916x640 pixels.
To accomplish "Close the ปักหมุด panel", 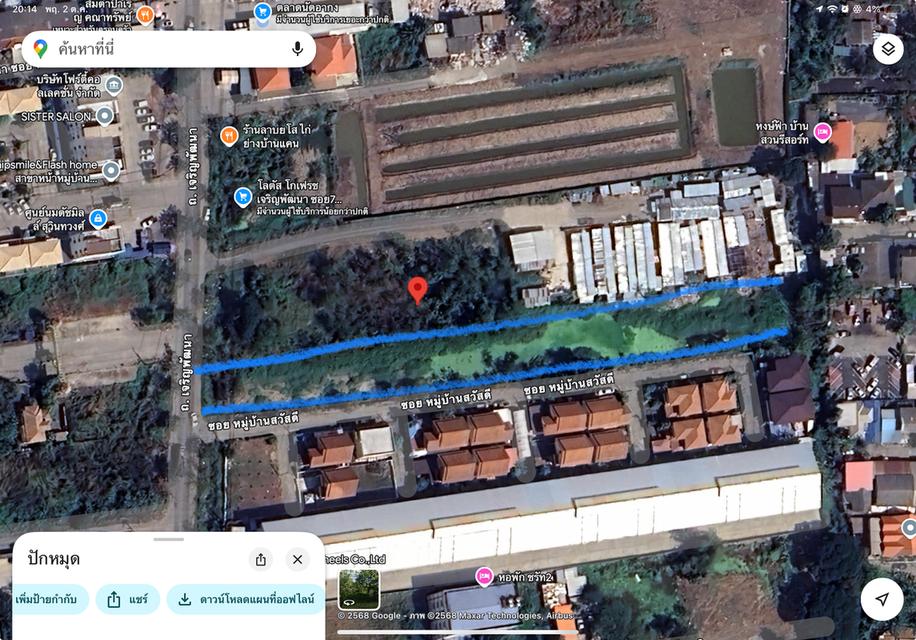I will 297,559.
